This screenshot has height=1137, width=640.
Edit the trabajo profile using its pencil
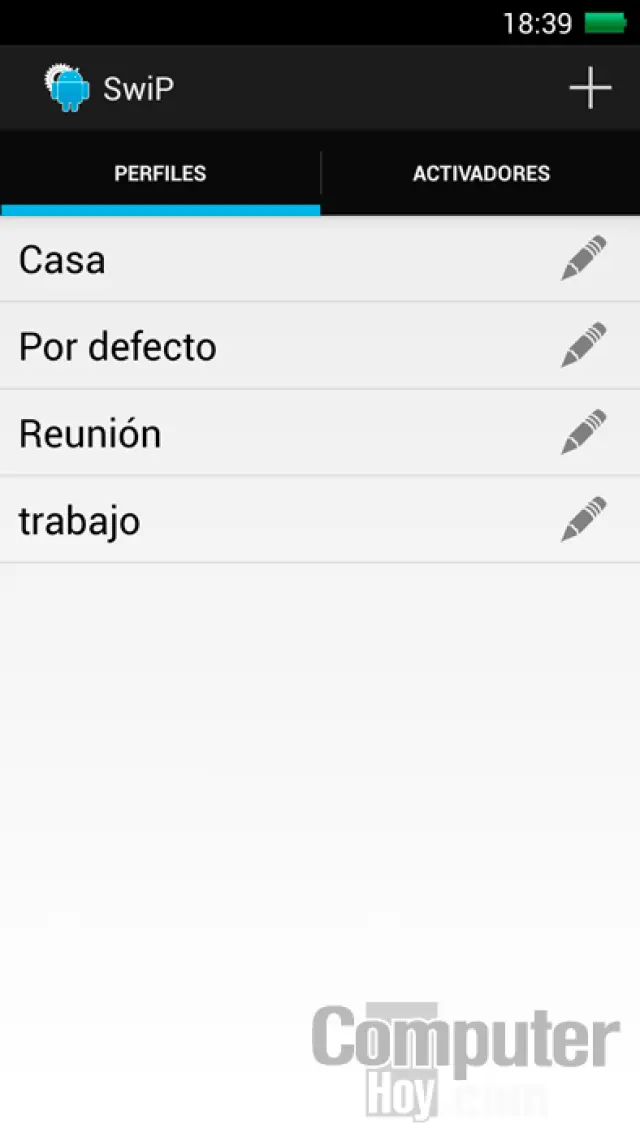point(583,519)
